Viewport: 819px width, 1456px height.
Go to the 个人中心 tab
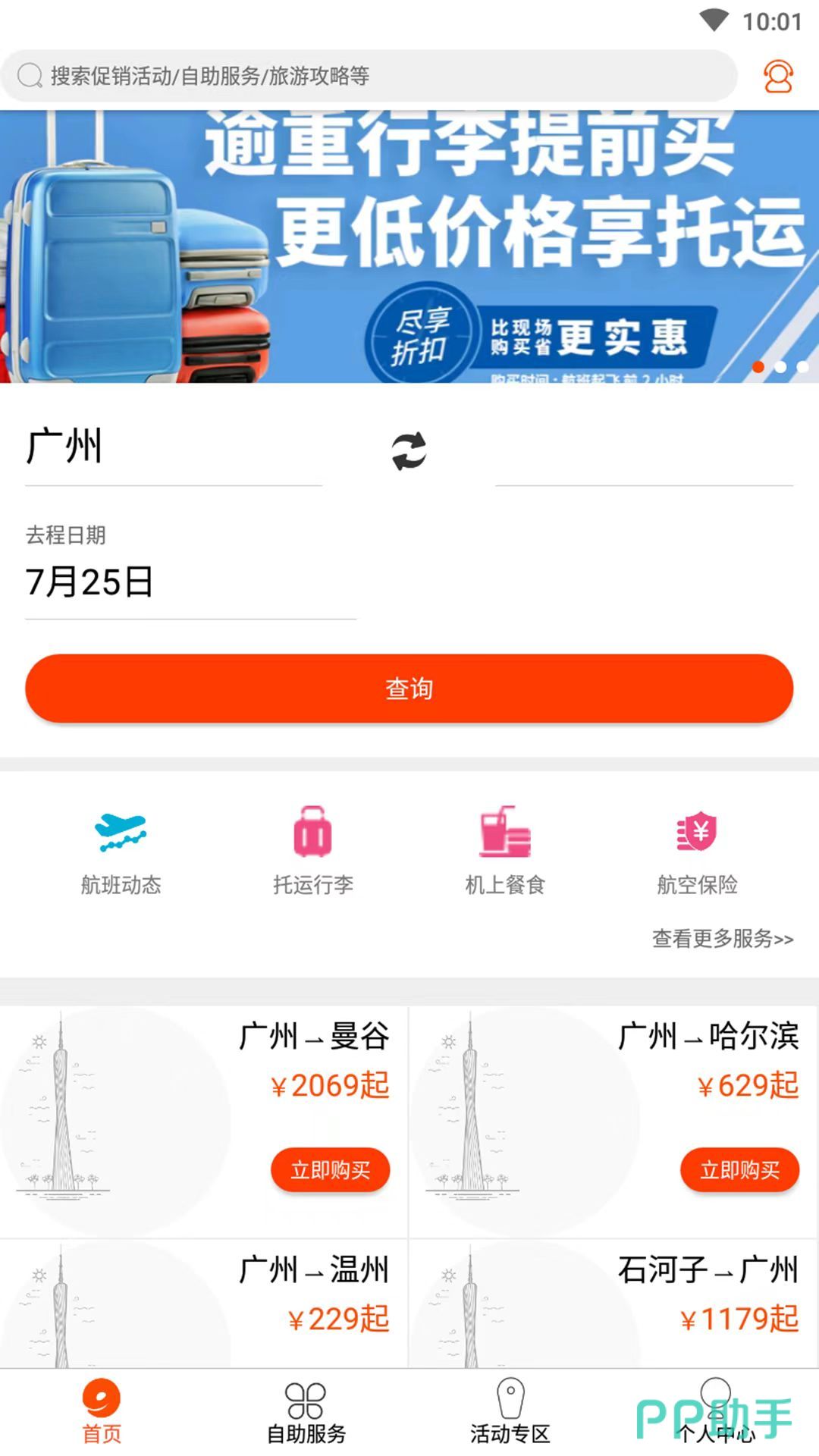click(715, 1412)
